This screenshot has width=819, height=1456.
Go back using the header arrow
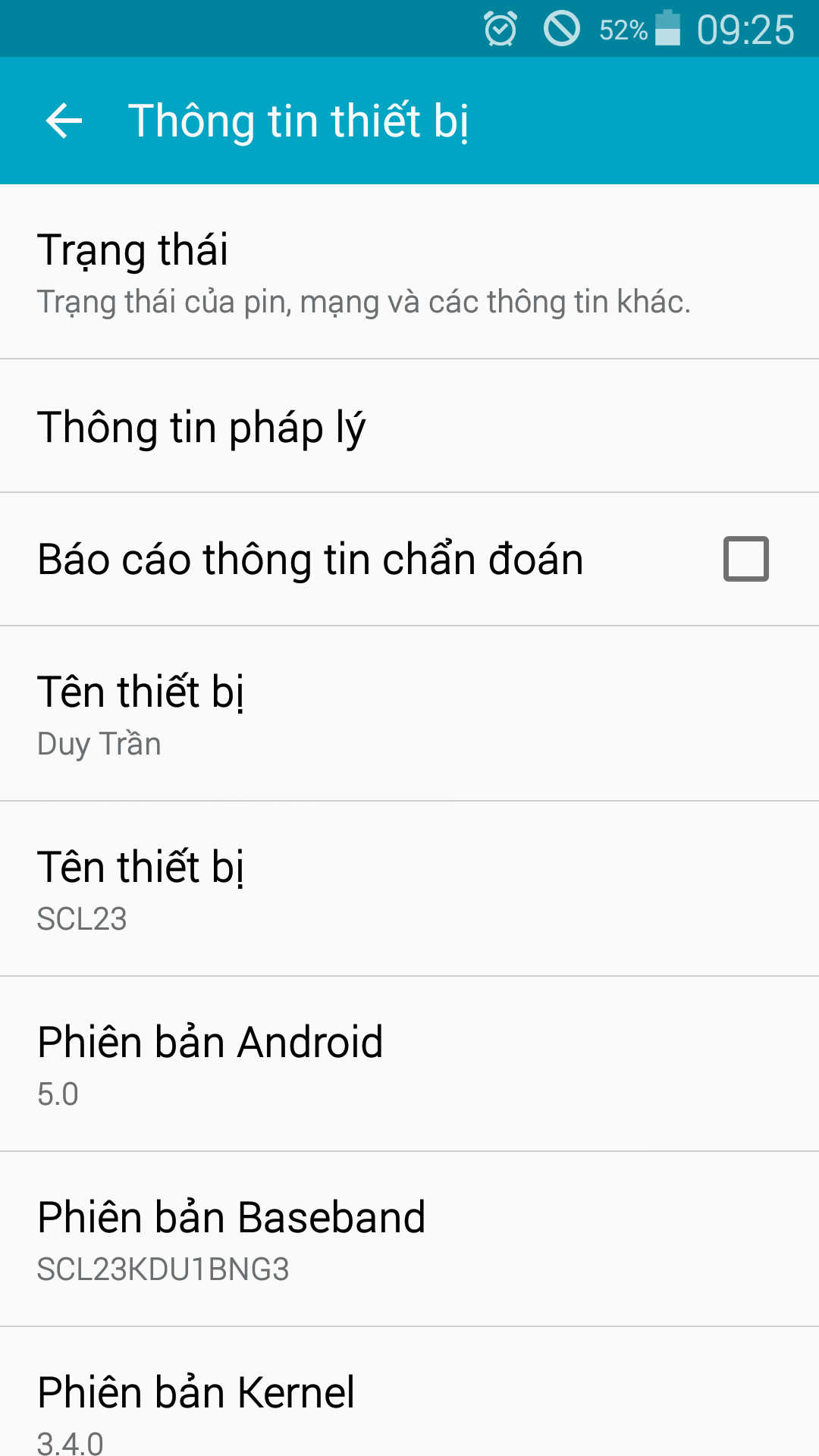[64, 121]
